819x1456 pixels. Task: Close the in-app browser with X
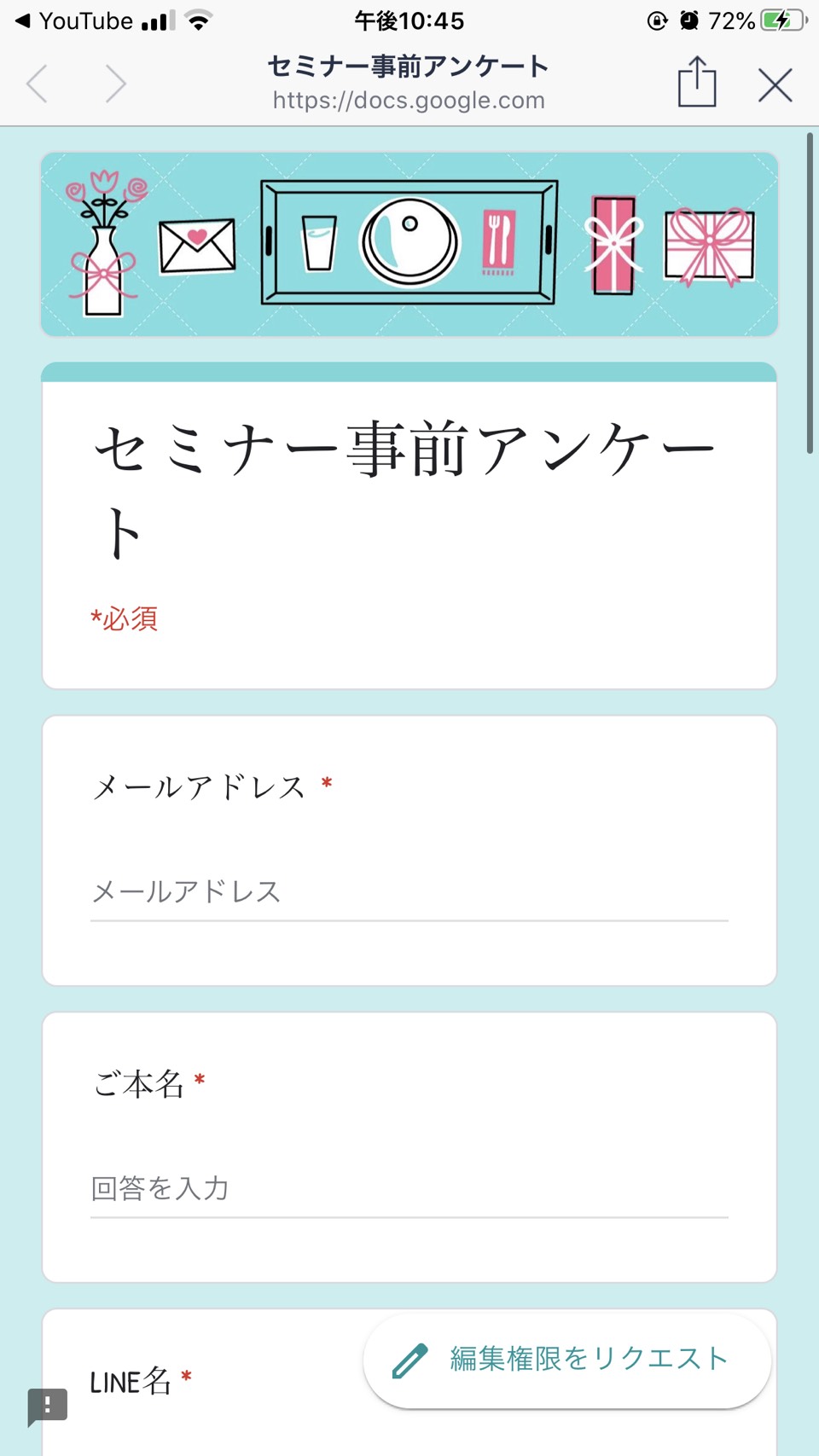tap(775, 84)
